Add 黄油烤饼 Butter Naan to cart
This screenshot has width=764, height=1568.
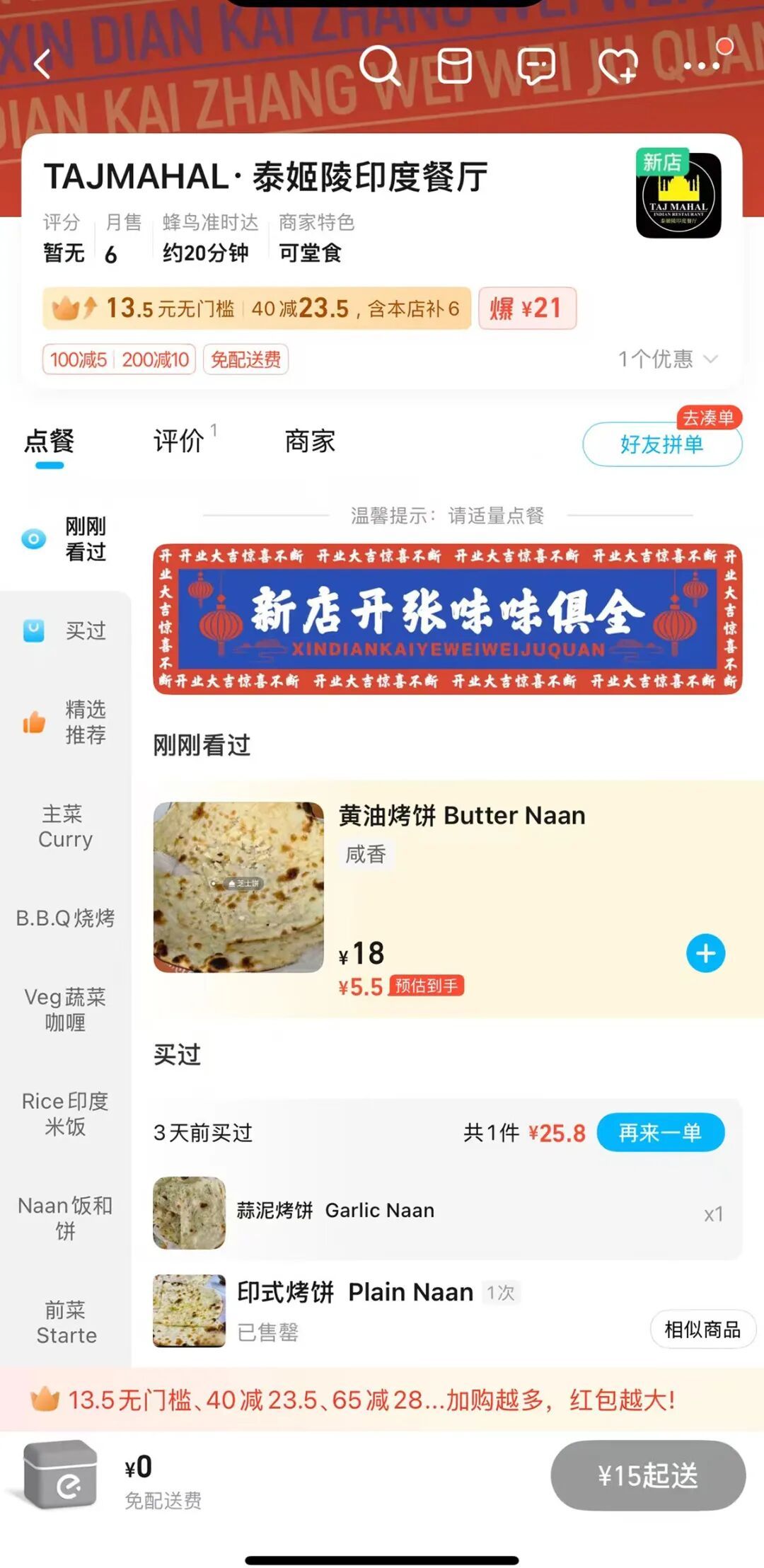705,954
